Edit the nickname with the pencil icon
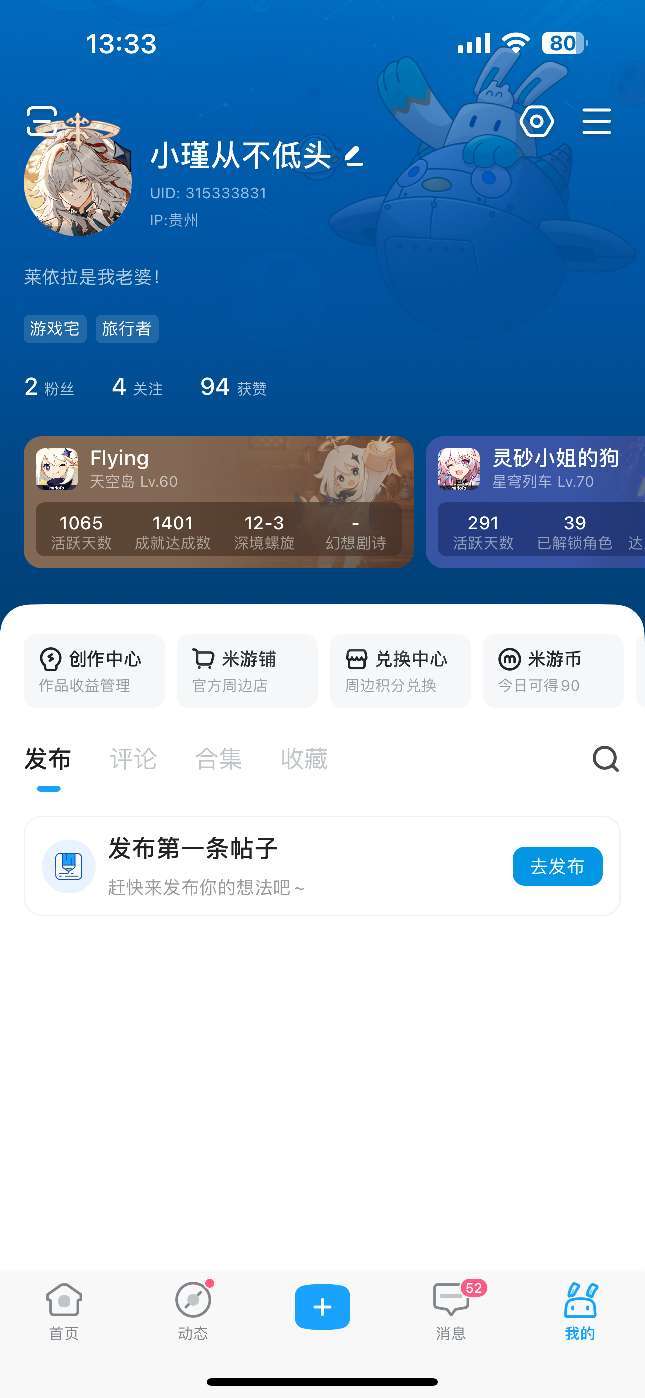Viewport: 645px width, 1398px height. [353, 155]
